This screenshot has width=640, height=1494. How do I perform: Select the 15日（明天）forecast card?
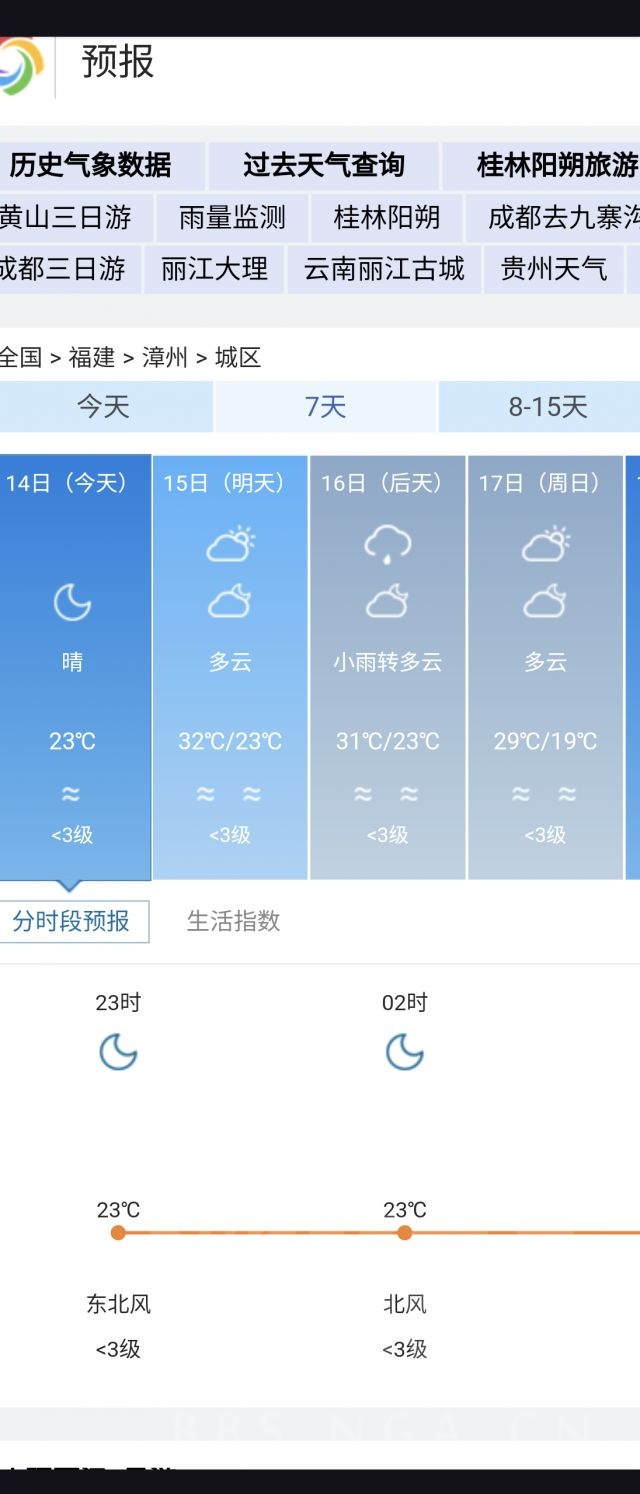(230, 667)
